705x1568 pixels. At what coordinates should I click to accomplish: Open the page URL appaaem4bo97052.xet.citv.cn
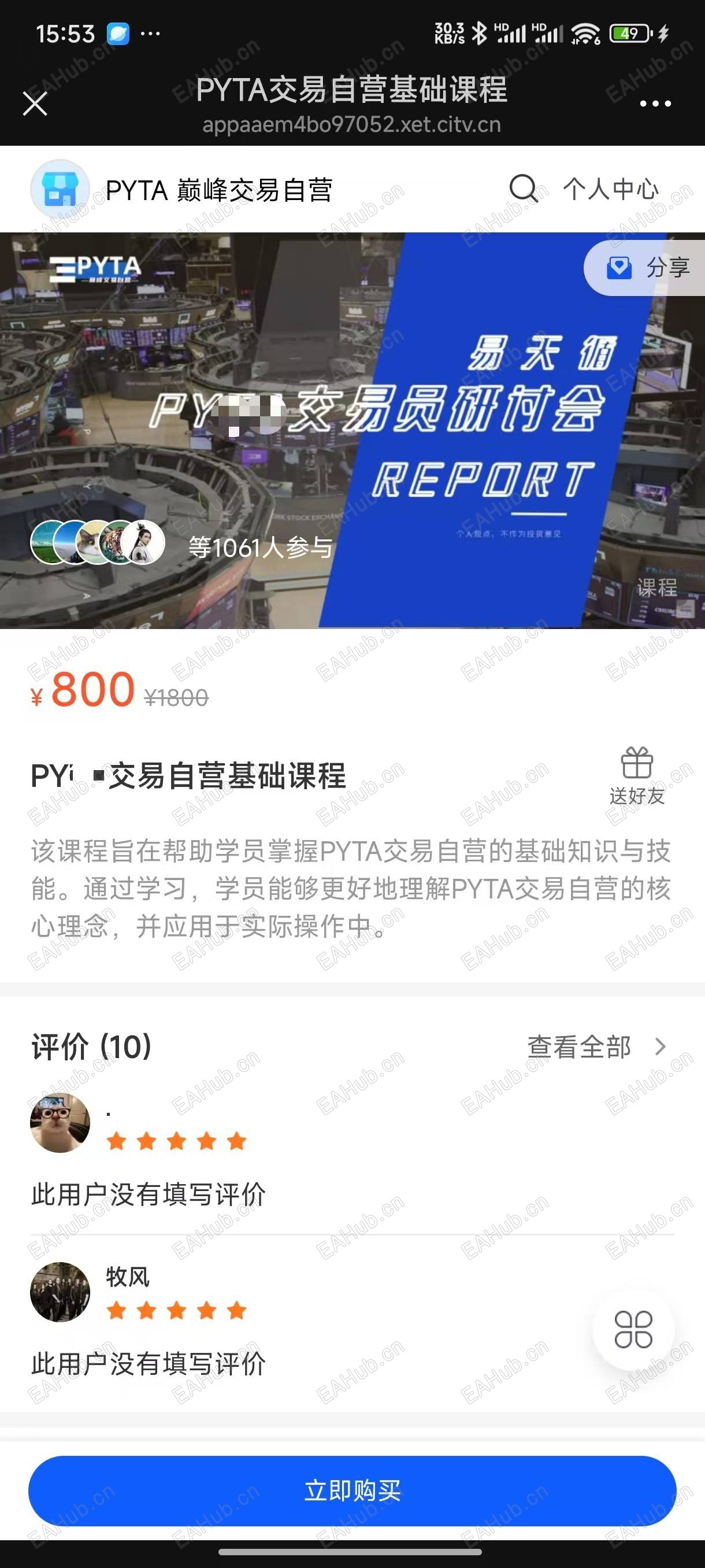pos(352,127)
